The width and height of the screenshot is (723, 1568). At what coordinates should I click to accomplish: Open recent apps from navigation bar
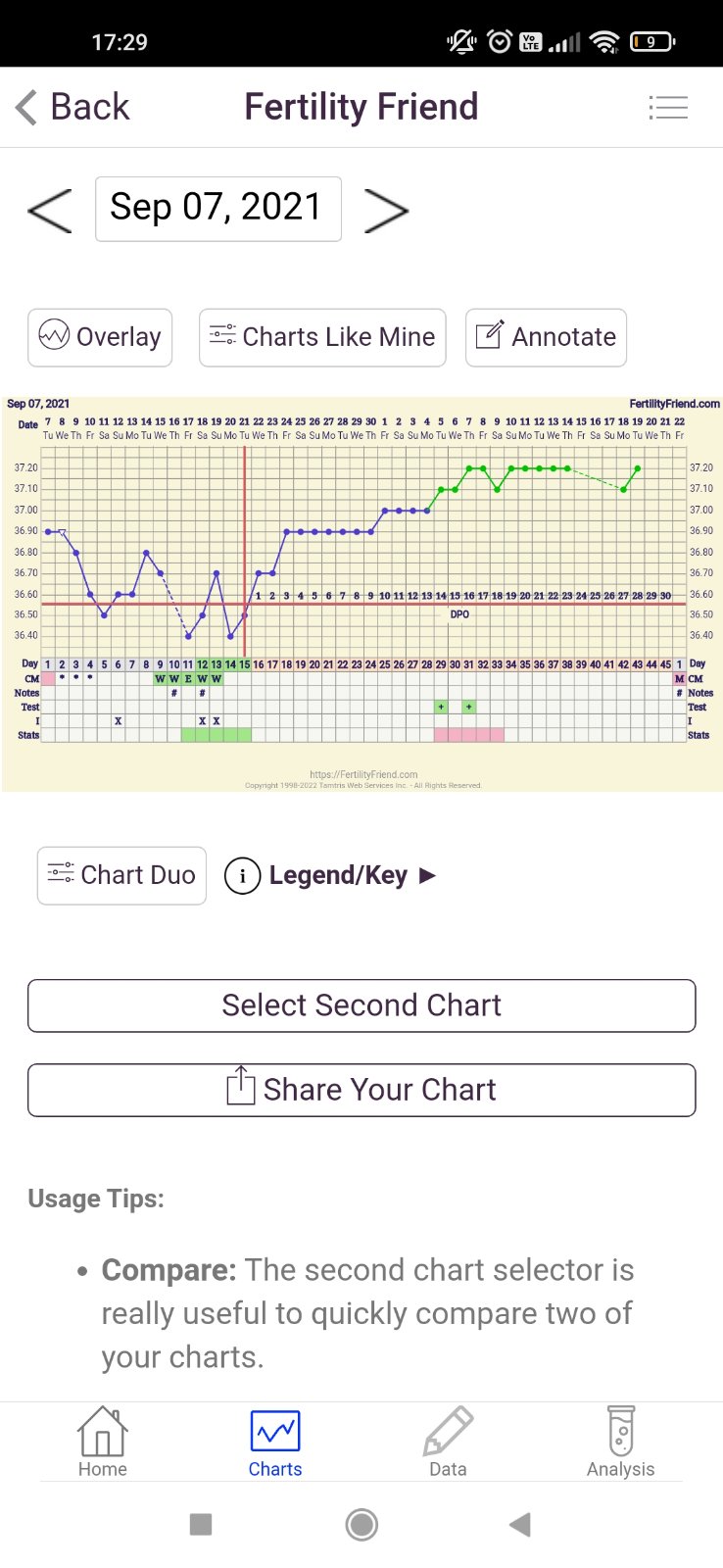pyautogui.click(x=201, y=1524)
